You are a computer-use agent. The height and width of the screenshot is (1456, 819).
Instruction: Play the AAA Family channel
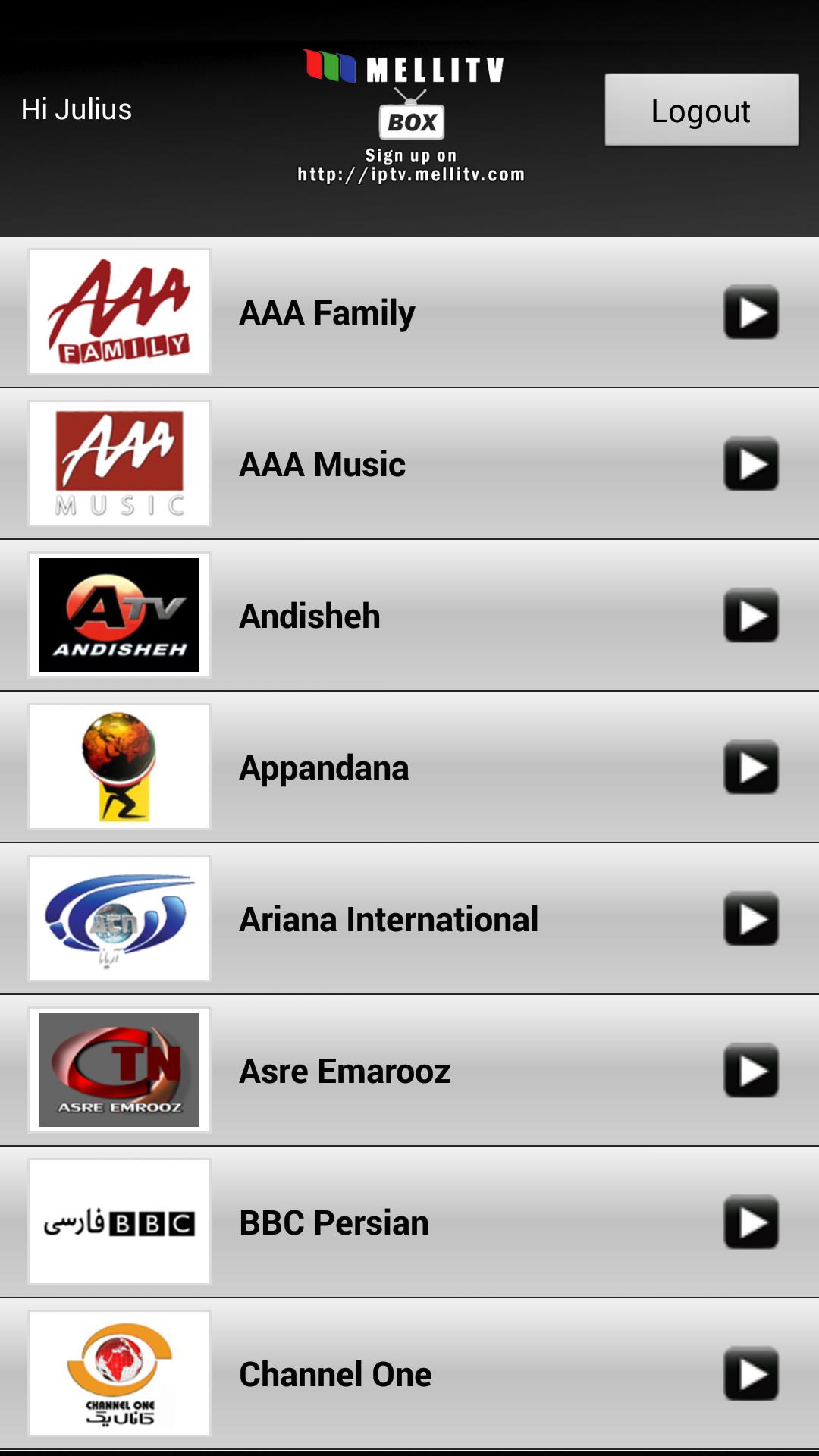pyautogui.click(x=751, y=312)
